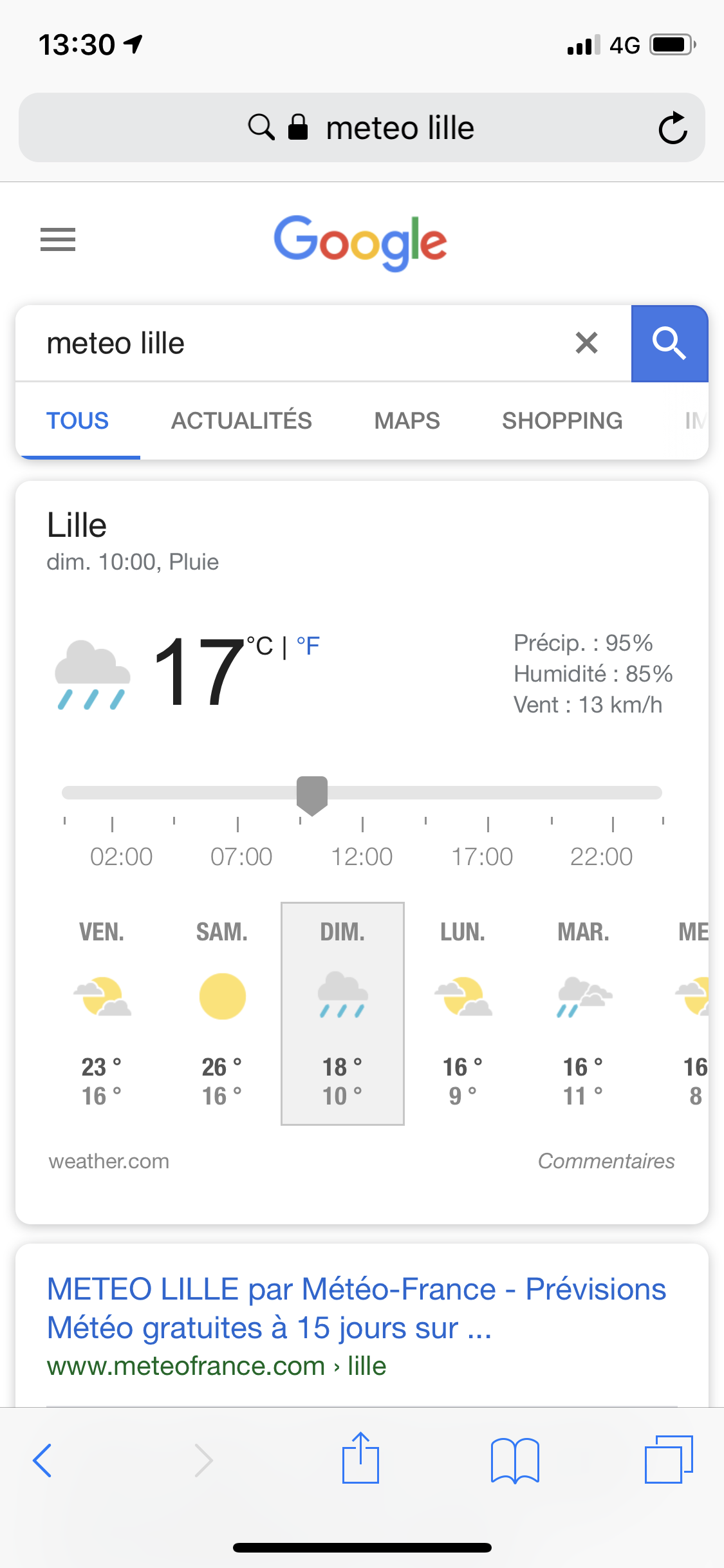
Task: Clear the meteo lille search text
Action: 586,343
